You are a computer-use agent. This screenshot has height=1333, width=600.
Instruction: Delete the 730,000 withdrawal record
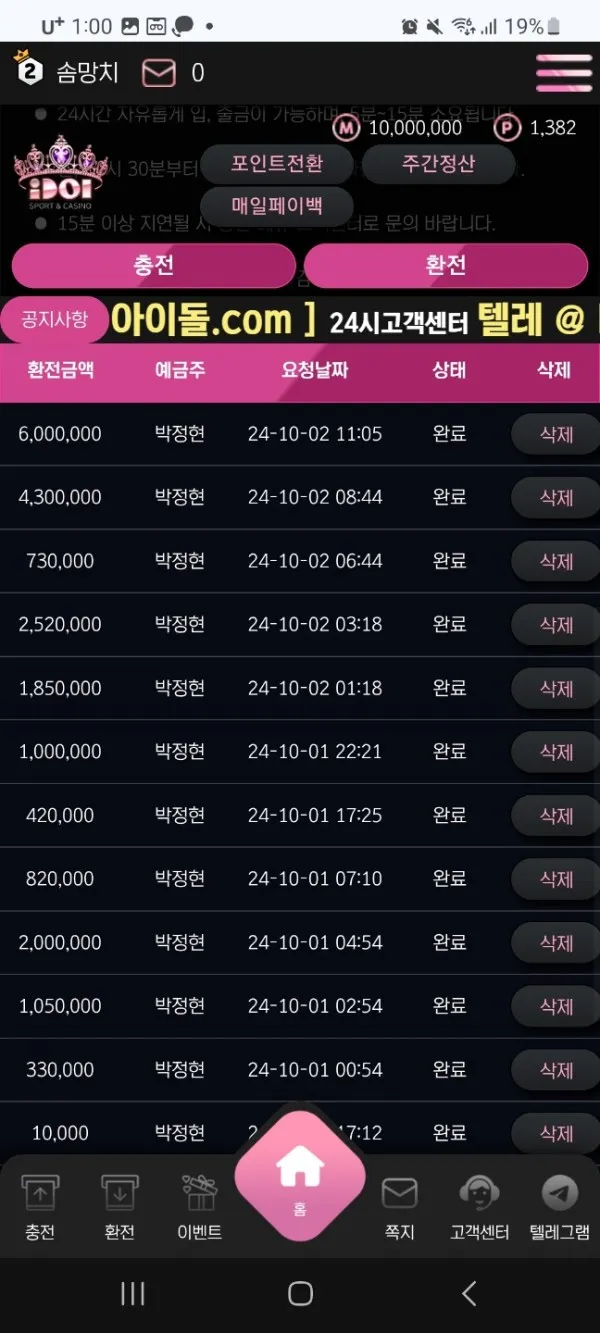tap(556, 561)
